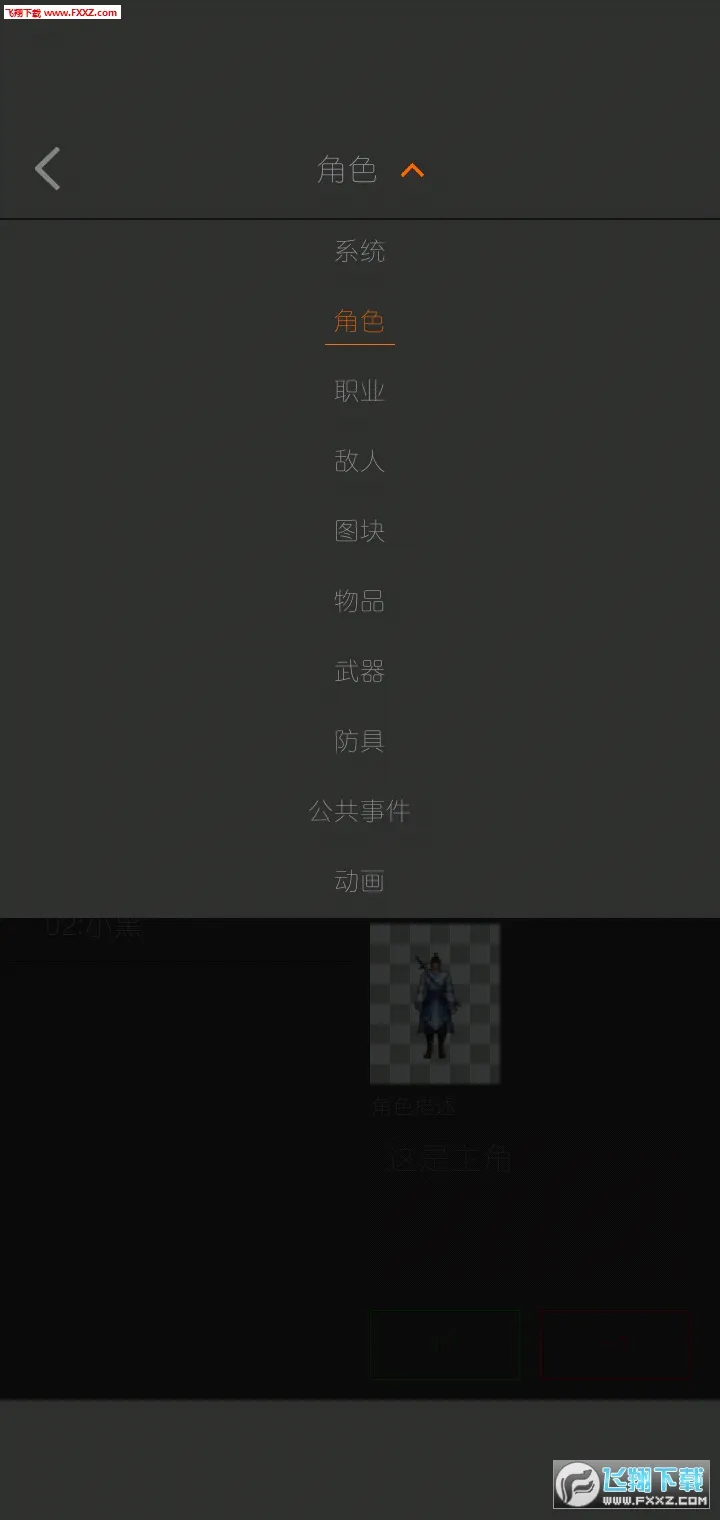Edit the 这是主角 description field
The width and height of the screenshot is (720, 1520).
coord(447,1157)
